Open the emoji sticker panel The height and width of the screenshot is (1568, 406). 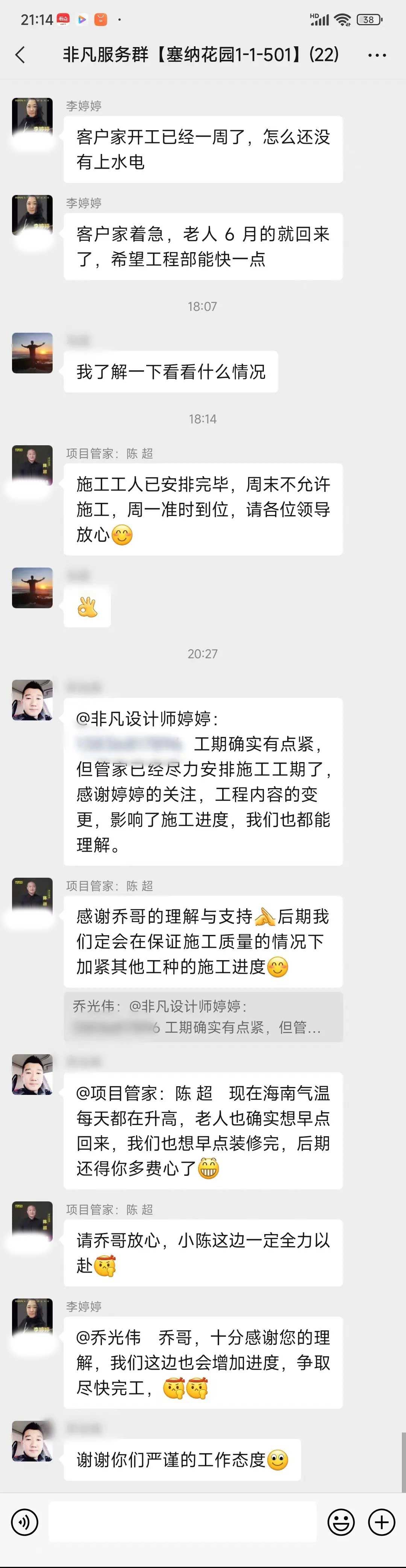pyautogui.click(x=341, y=1522)
